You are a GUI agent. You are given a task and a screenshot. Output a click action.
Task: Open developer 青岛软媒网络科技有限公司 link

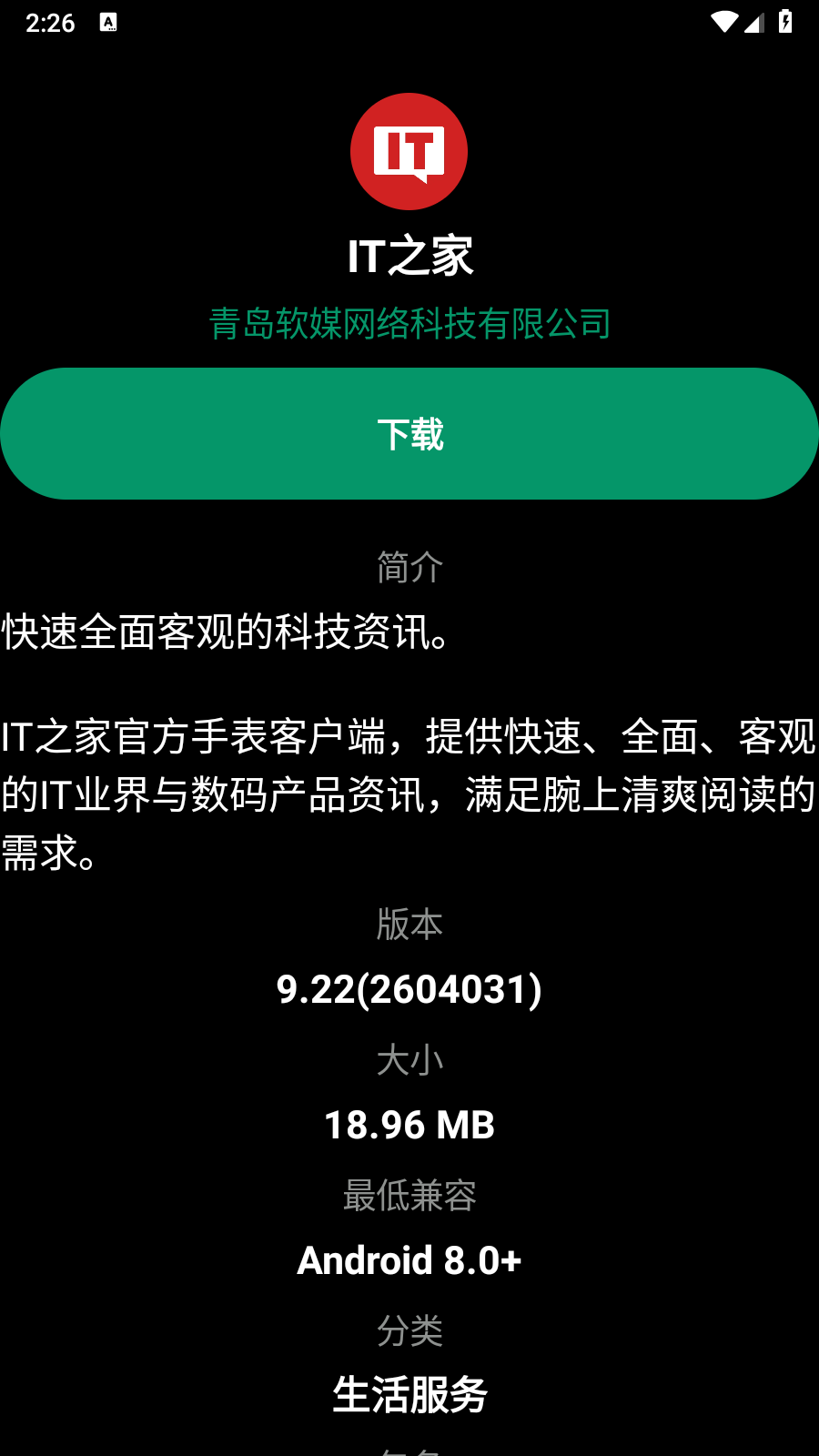(409, 324)
